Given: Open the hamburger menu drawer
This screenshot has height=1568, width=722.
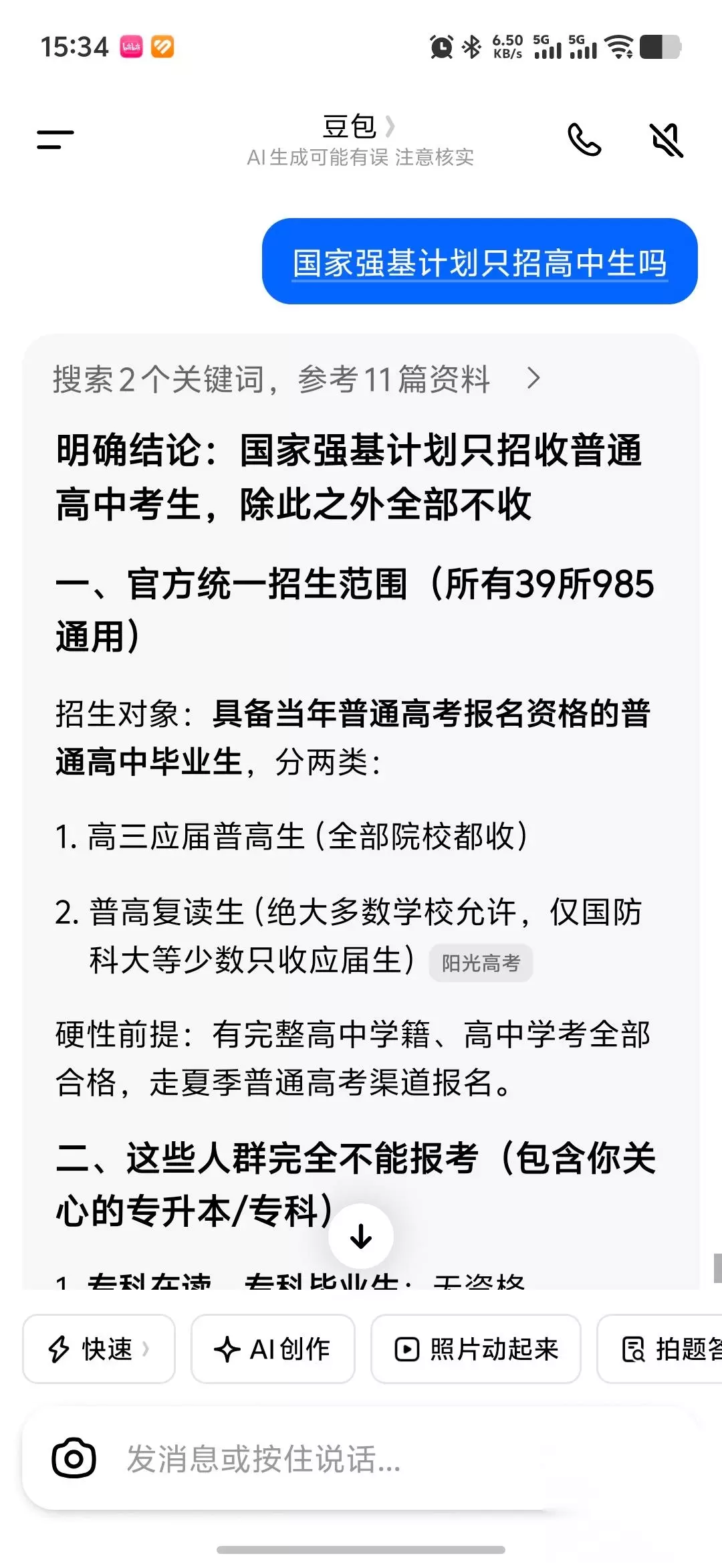Looking at the screenshot, I should [x=55, y=139].
